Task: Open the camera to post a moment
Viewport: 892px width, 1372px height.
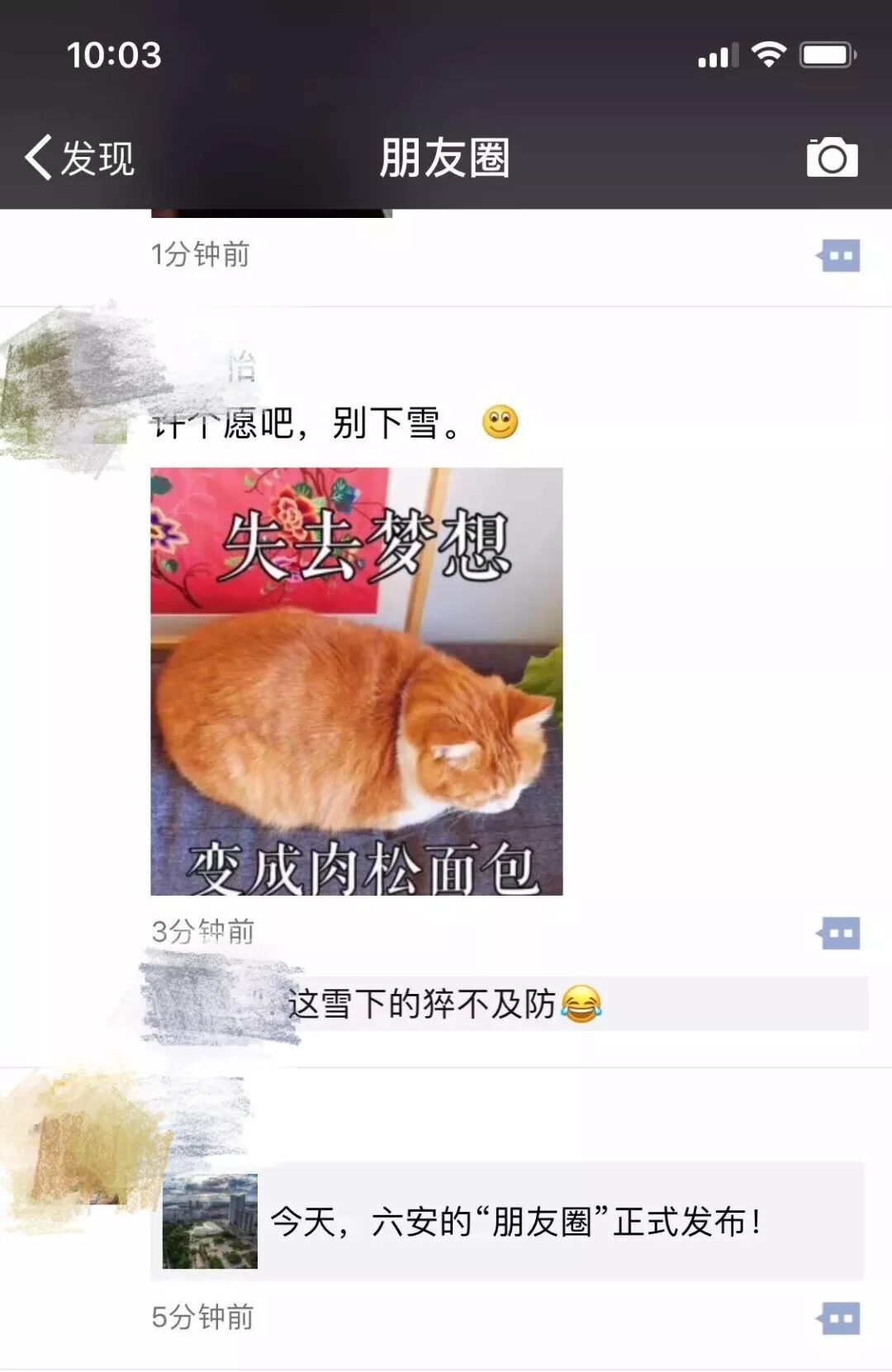Action: [832, 157]
